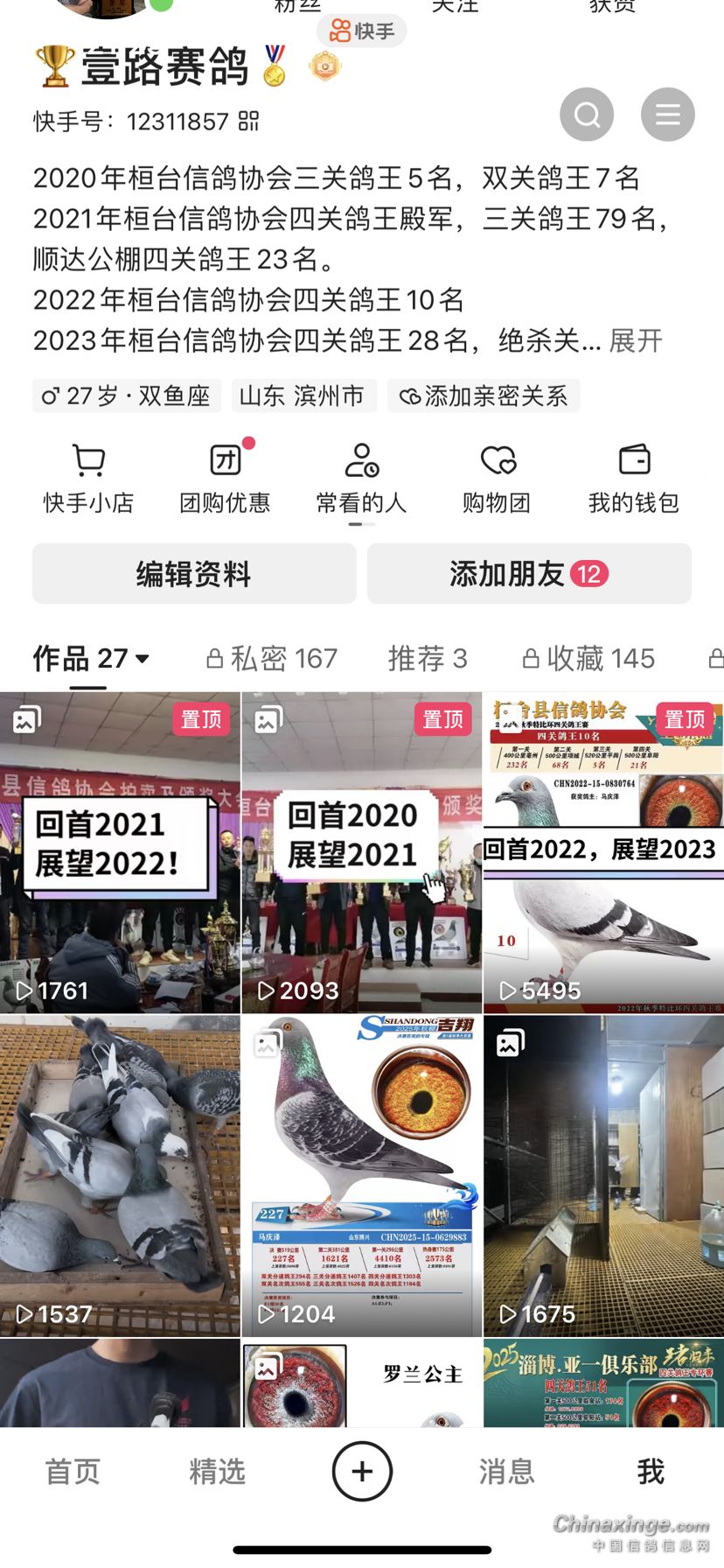Tap 编辑资料 to edit profile
724x1568 pixels.
click(194, 574)
